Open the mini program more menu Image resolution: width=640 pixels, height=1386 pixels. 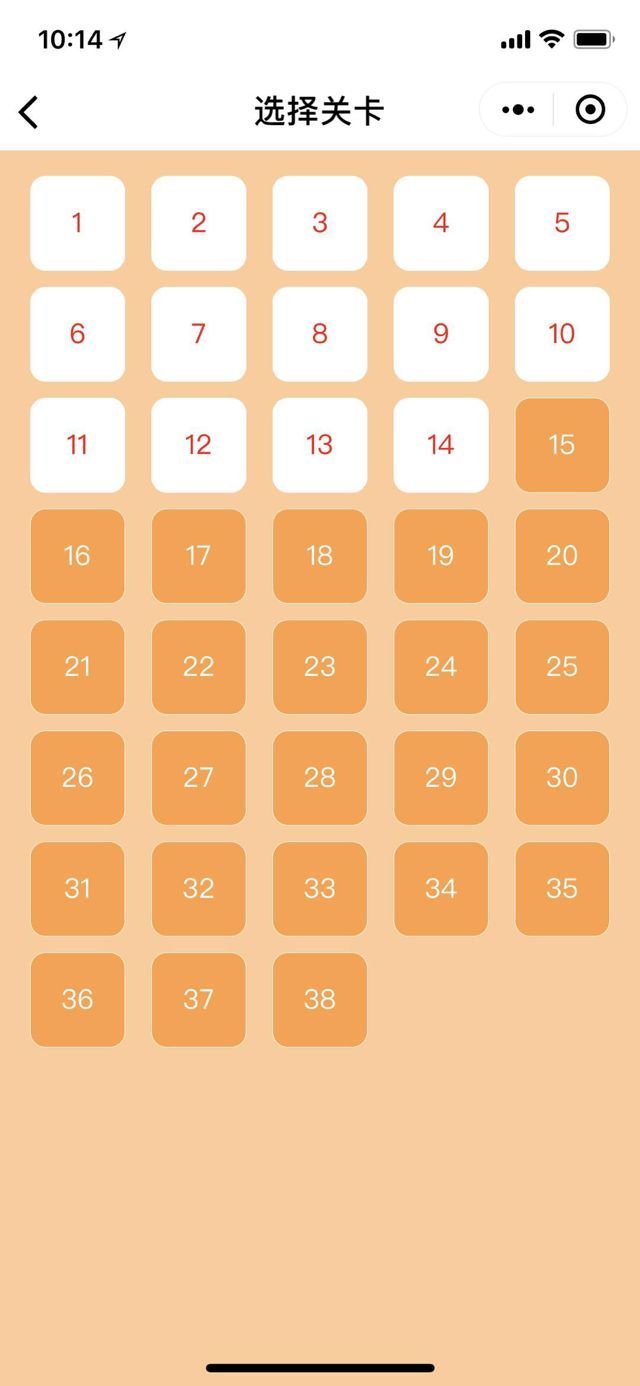coord(518,110)
